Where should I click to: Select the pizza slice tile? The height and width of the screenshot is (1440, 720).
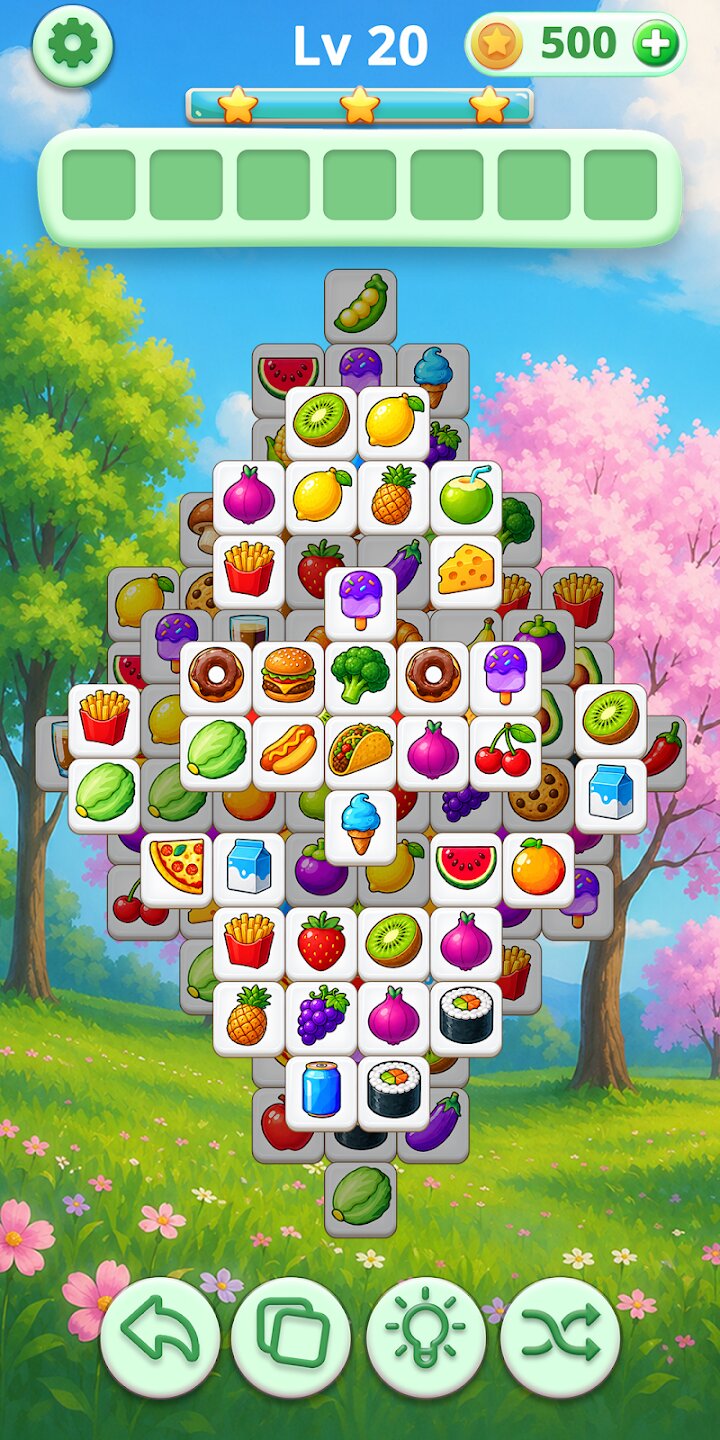click(x=176, y=869)
